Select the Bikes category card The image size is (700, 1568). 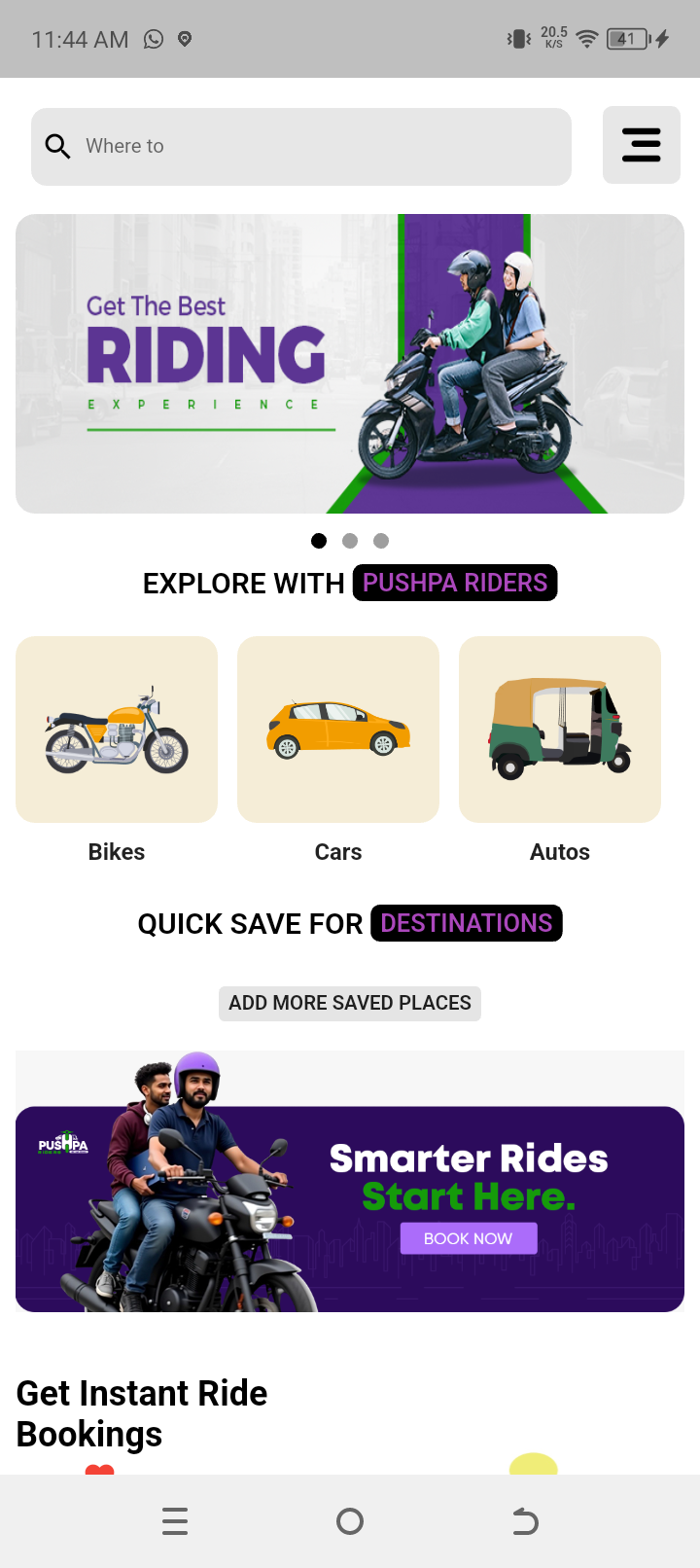tap(117, 730)
